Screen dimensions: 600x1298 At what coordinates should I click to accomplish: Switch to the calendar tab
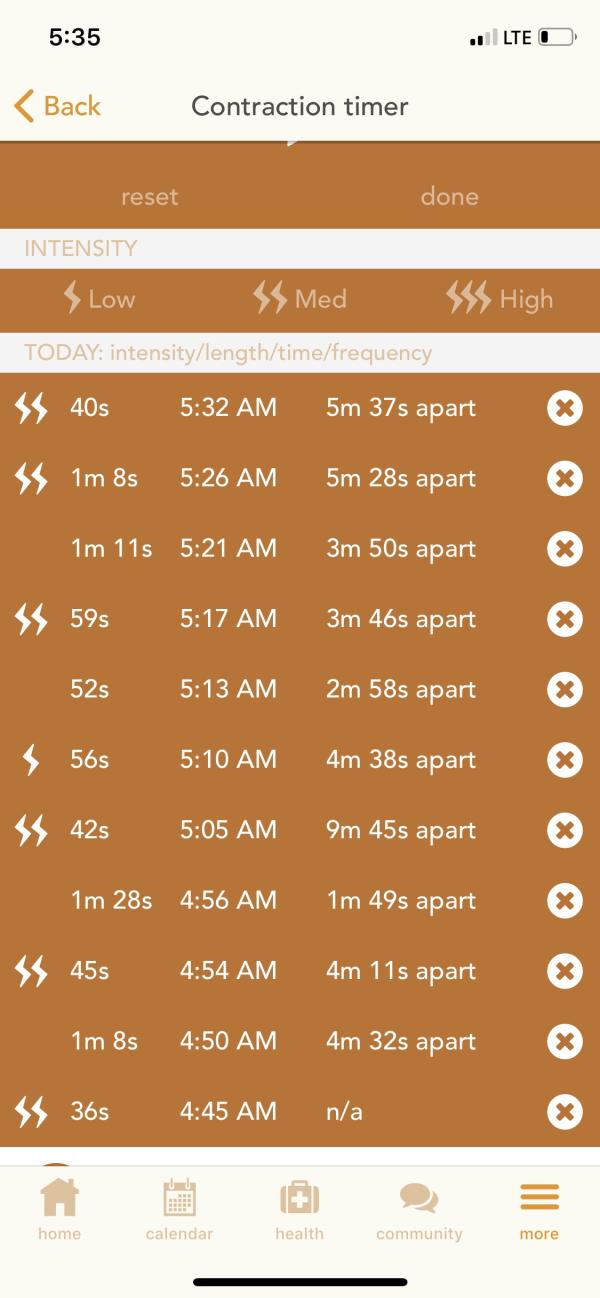pyautogui.click(x=179, y=1210)
